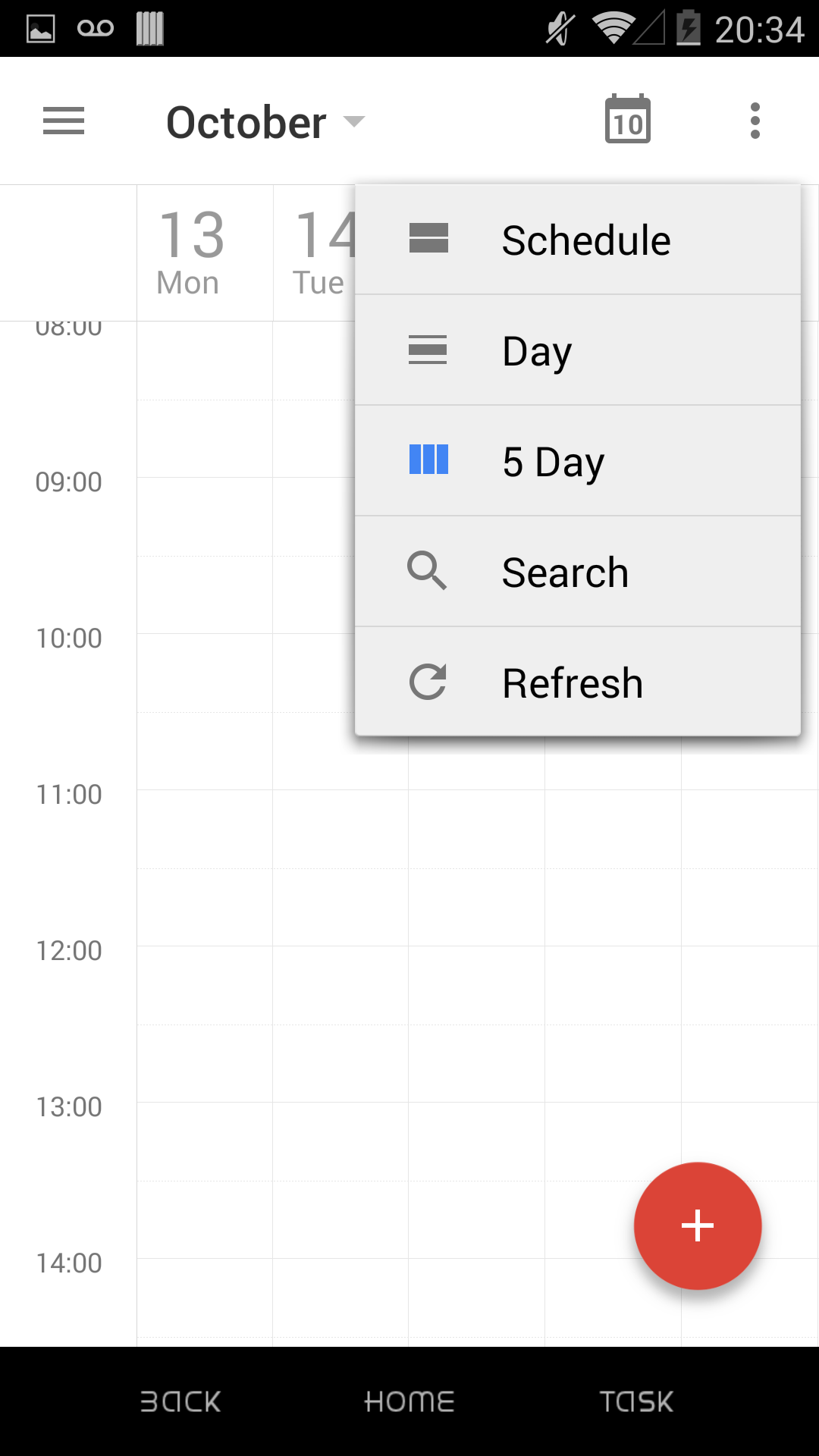Screen dimensions: 819x1456
Task: Refresh the calendar
Action: click(578, 682)
